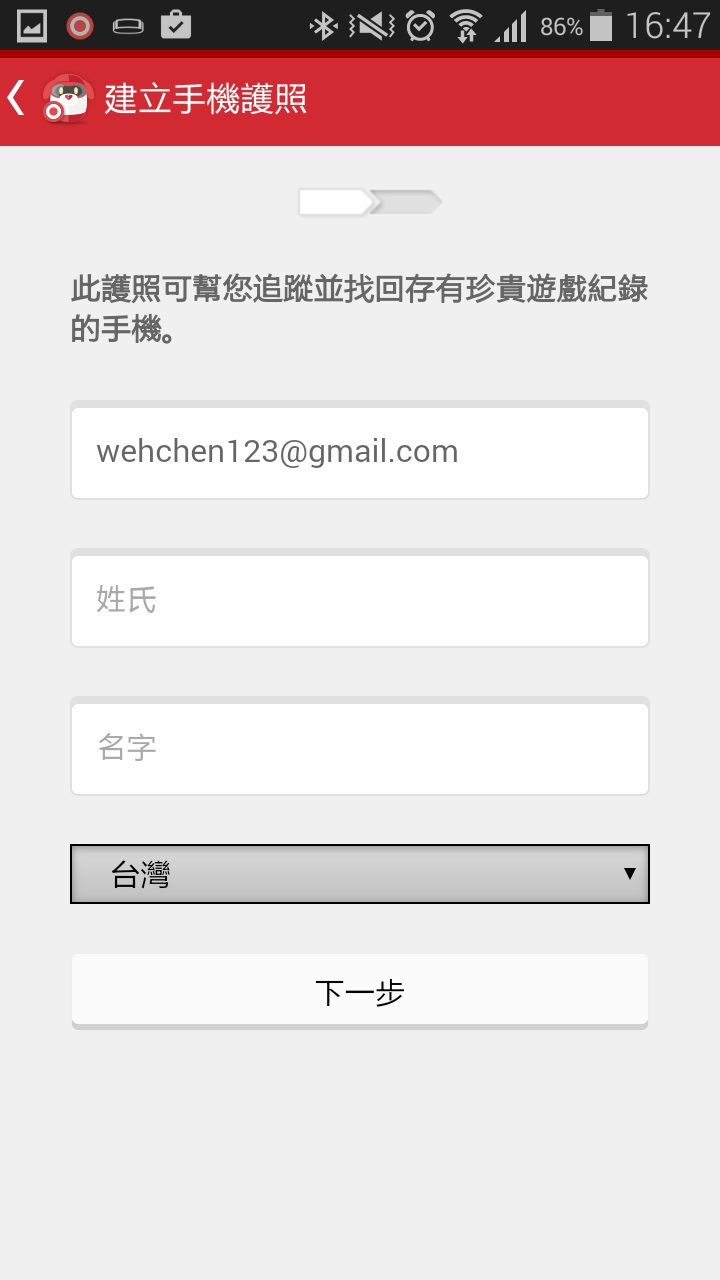Expand the 台灣 country dropdown
Image resolution: width=720 pixels, height=1280 pixels.
(x=360, y=874)
